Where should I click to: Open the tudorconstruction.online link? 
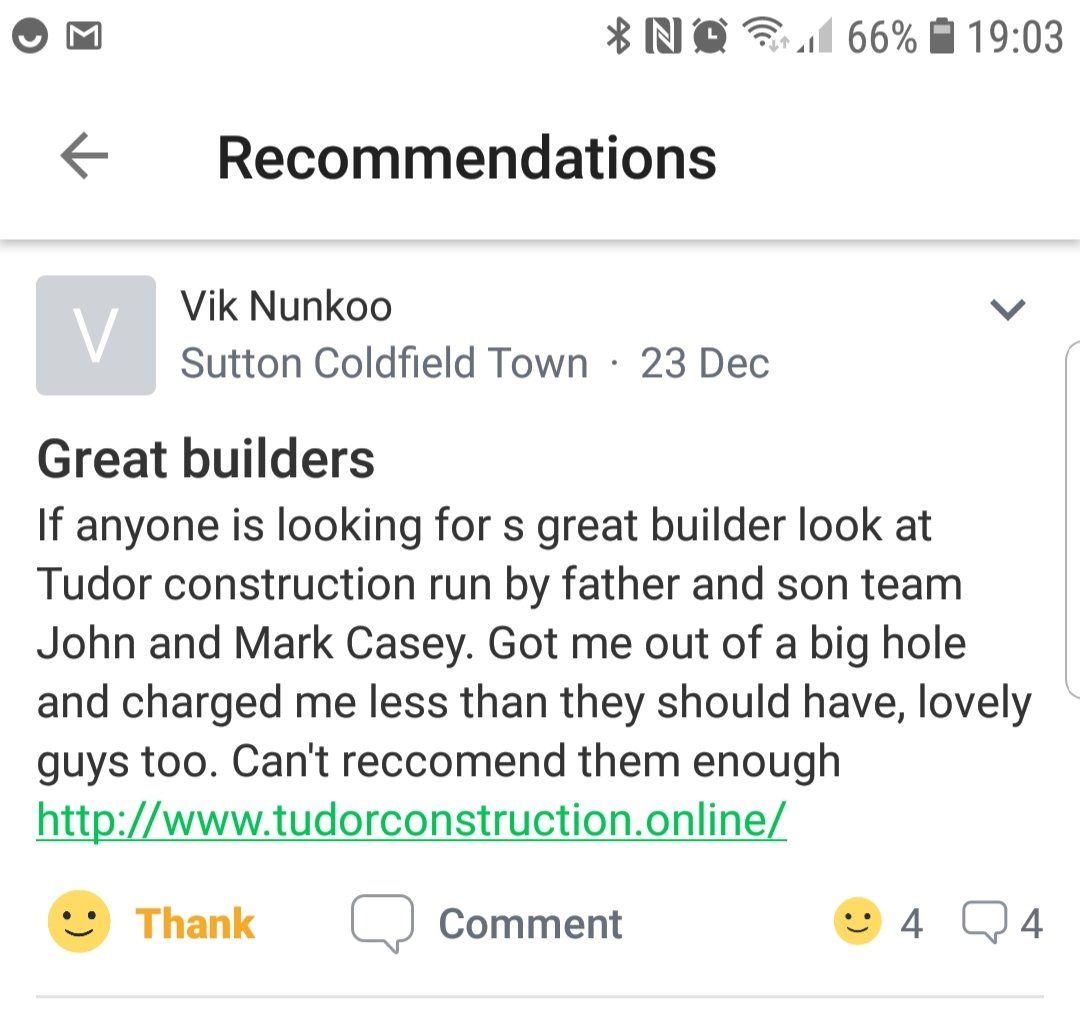pyautogui.click(x=411, y=821)
